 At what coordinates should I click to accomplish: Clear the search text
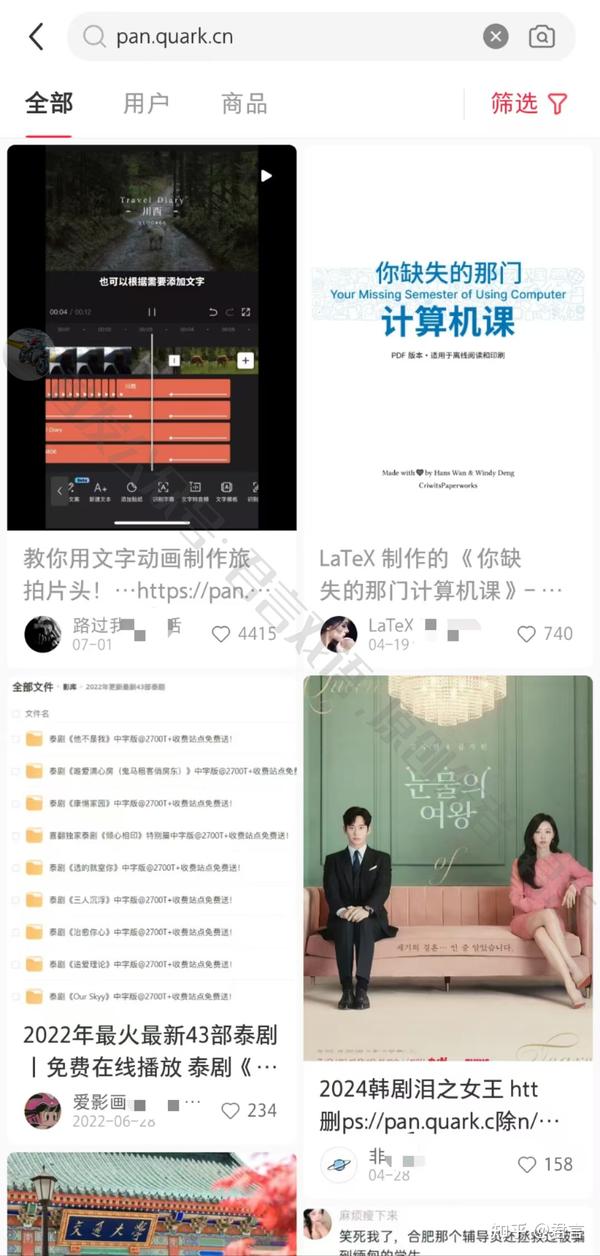point(496,37)
